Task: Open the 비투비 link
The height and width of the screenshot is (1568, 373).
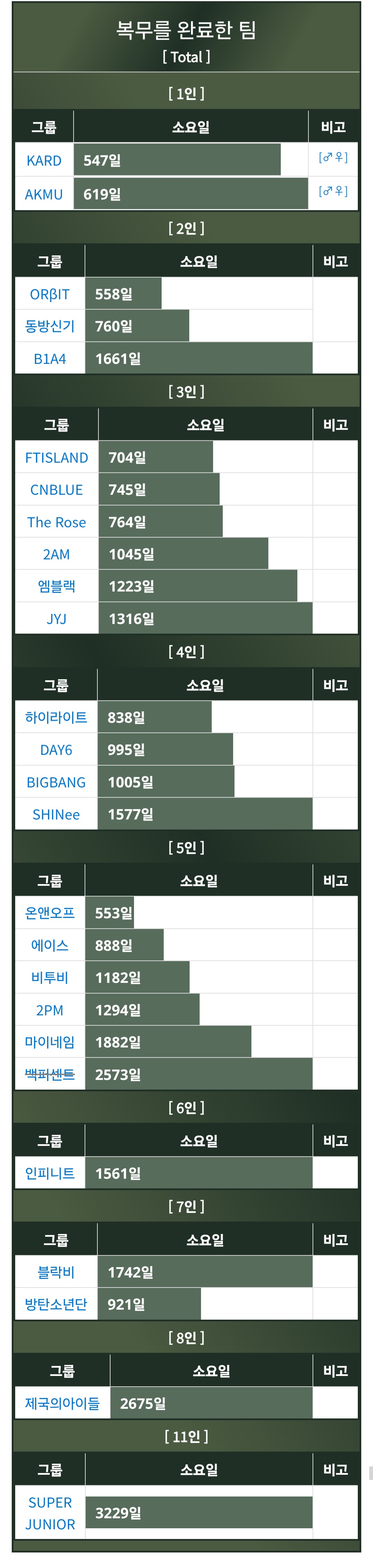Action: click(x=50, y=978)
